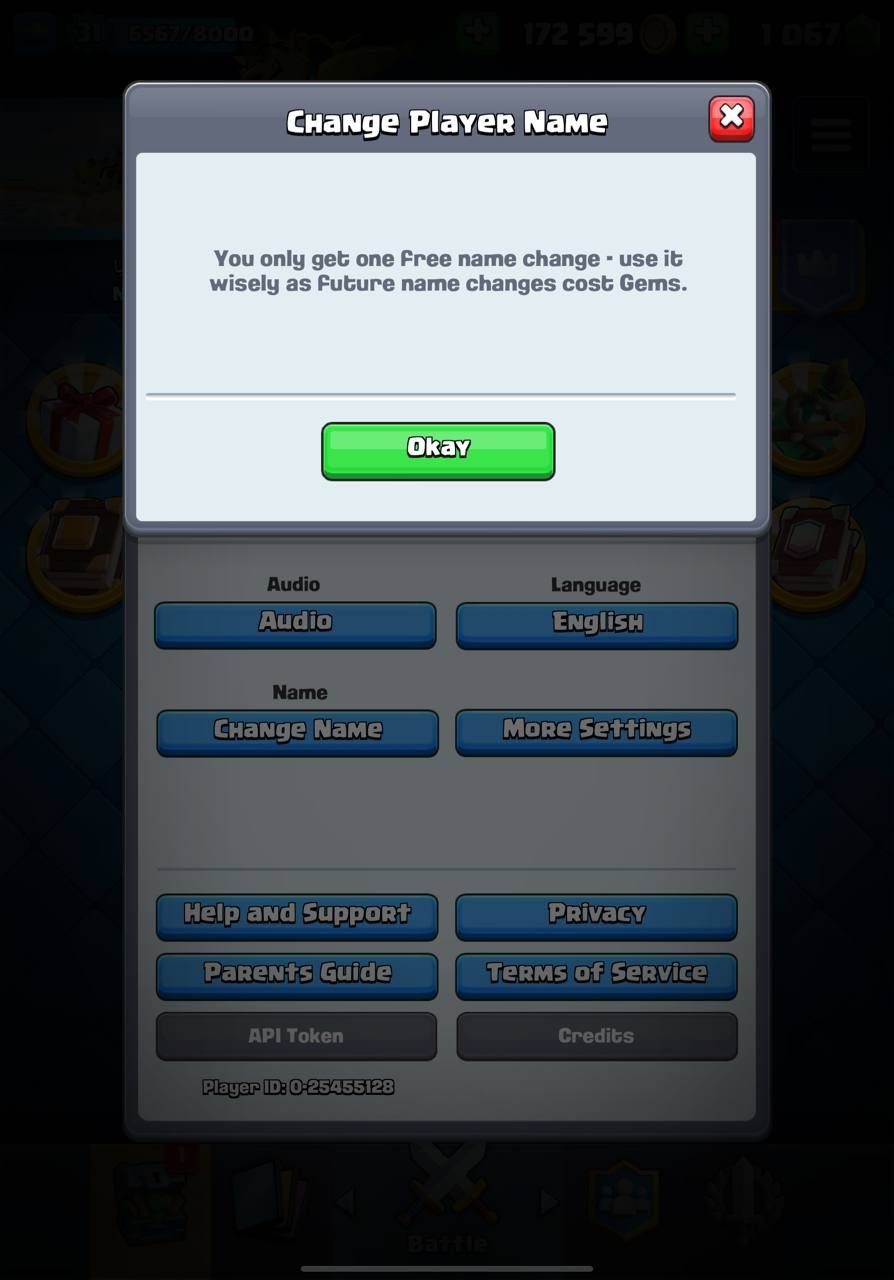Tap the API Token button
The image size is (894, 1280).
coord(296,1036)
